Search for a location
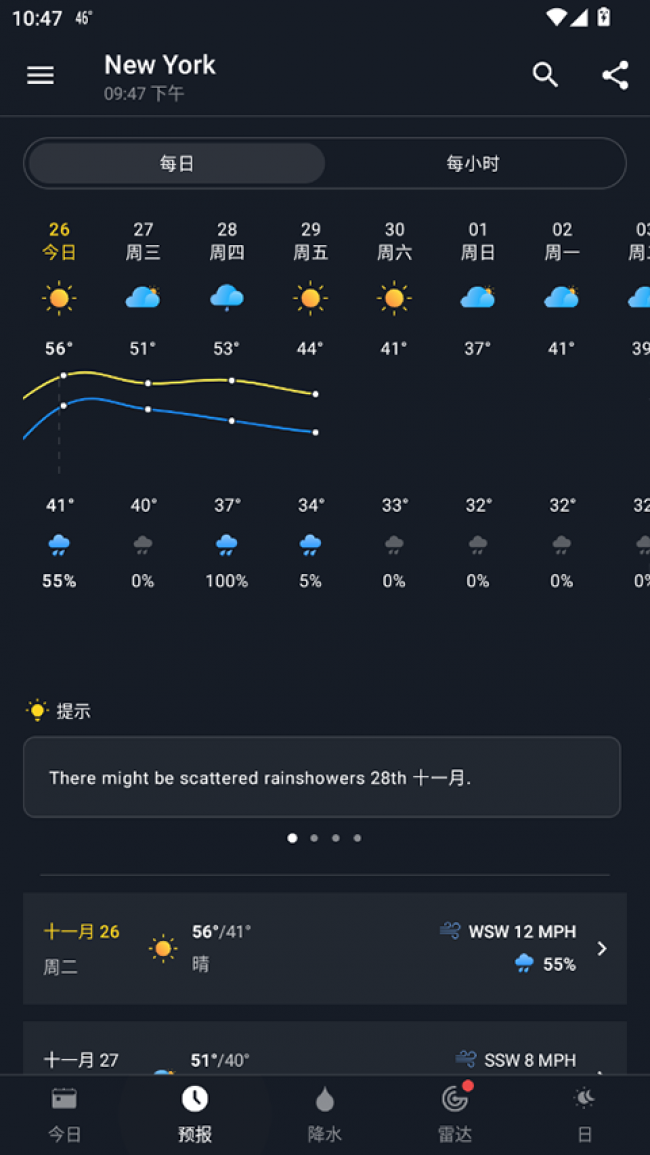The height and width of the screenshot is (1155, 650). click(x=545, y=75)
